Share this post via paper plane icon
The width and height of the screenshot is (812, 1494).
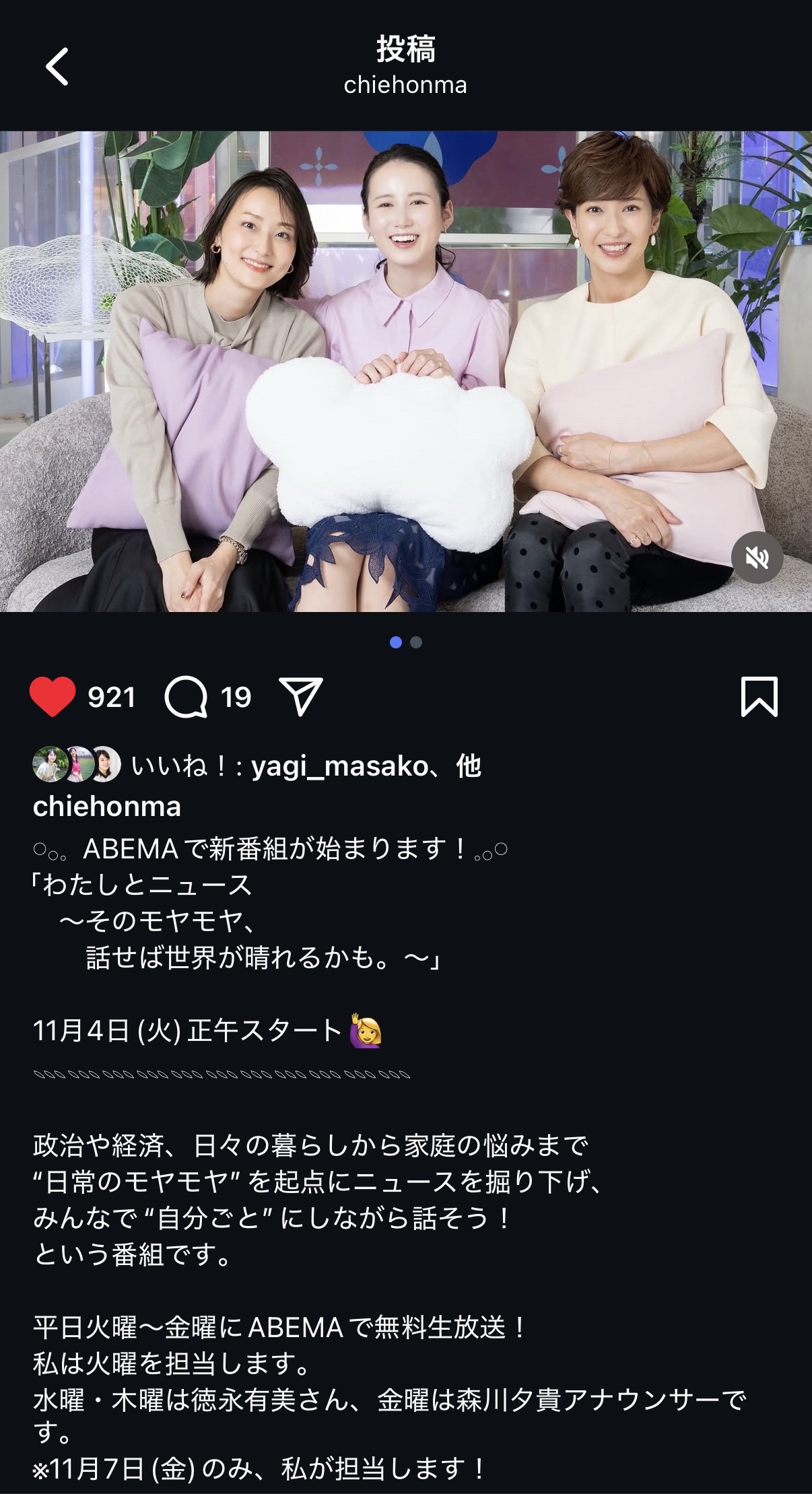[300, 696]
